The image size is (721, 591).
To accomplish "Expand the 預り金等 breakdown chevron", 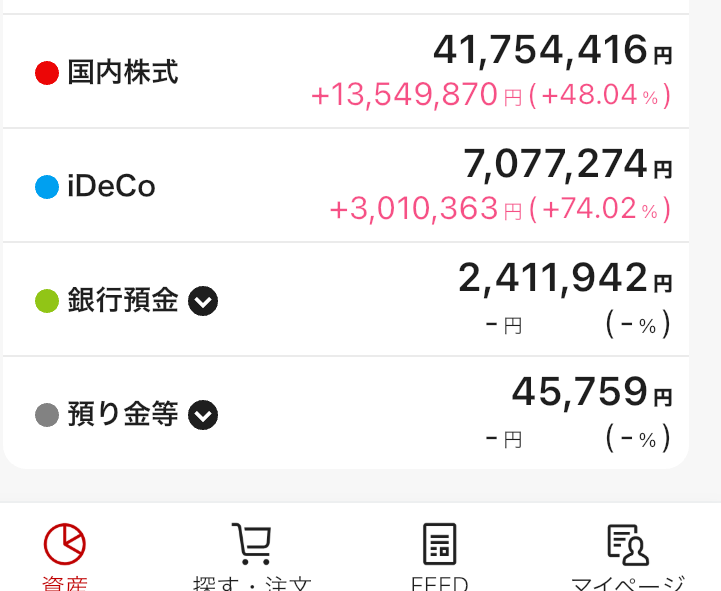I will (204, 414).
